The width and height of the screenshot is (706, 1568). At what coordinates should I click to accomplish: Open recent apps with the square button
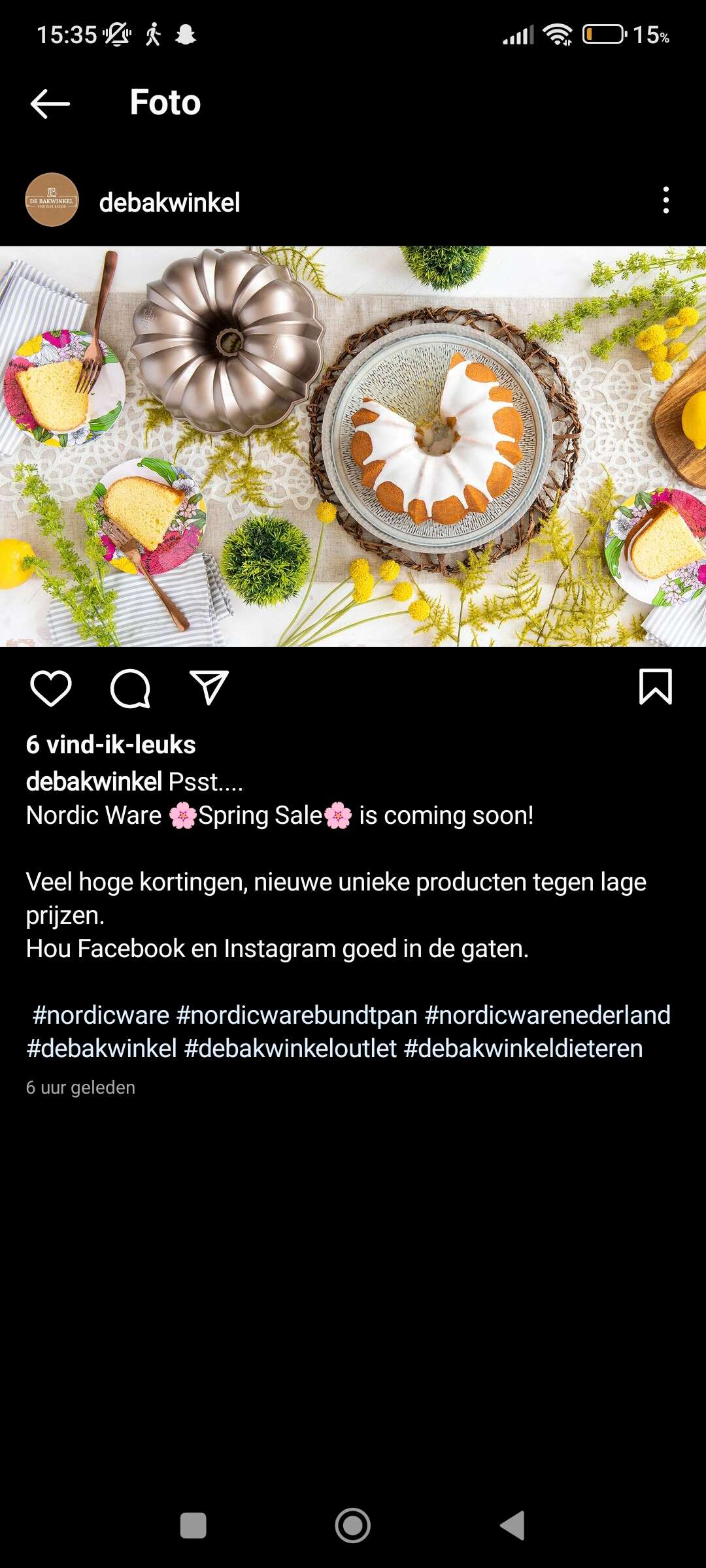tap(193, 1526)
